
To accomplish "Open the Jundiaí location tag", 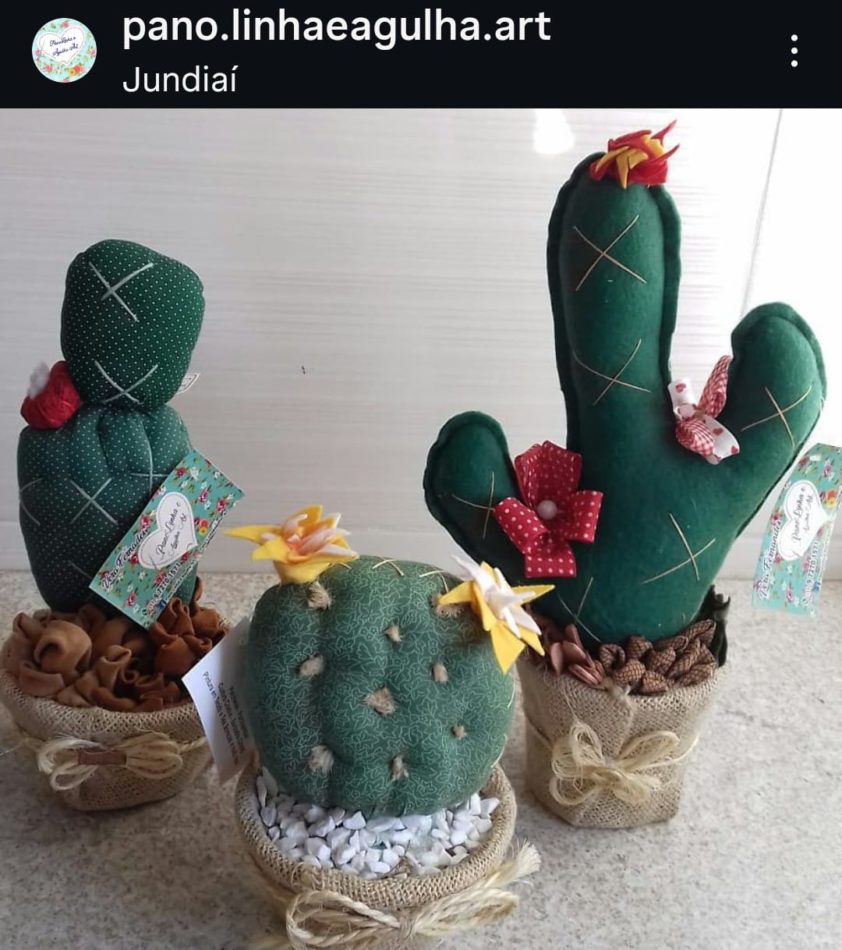I will [x=180, y=80].
